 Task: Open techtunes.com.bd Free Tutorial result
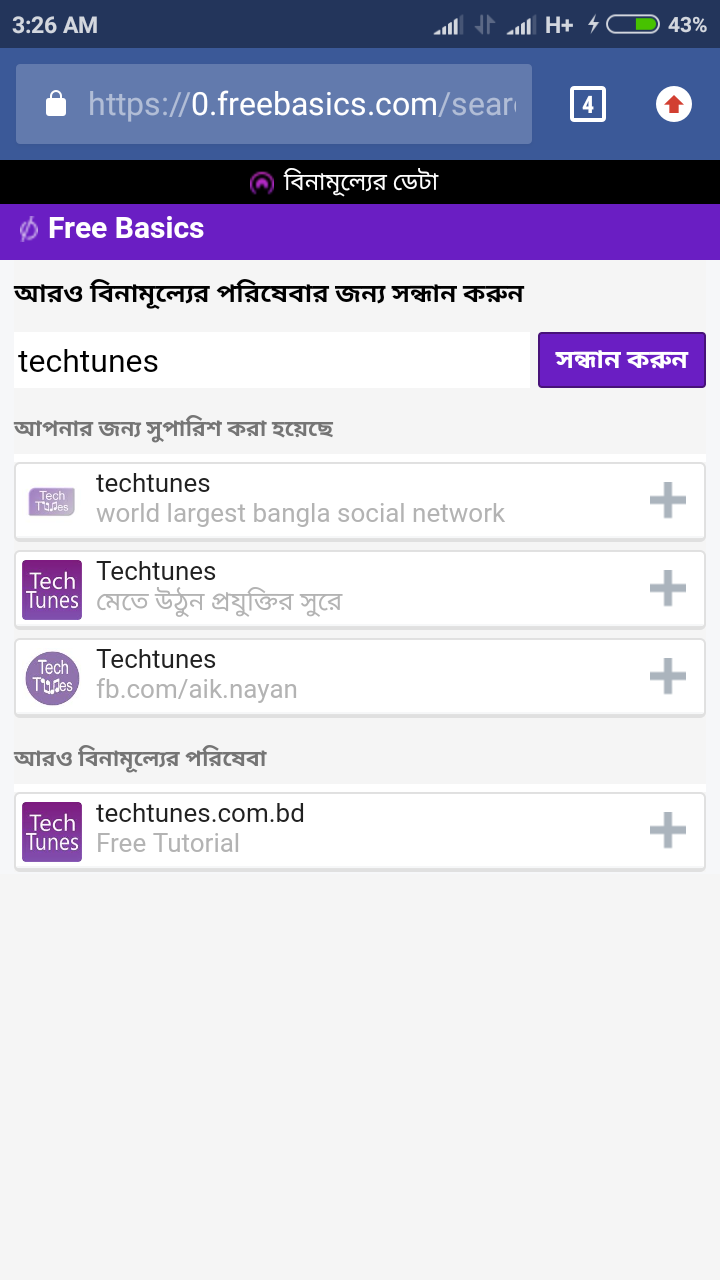click(300, 829)
